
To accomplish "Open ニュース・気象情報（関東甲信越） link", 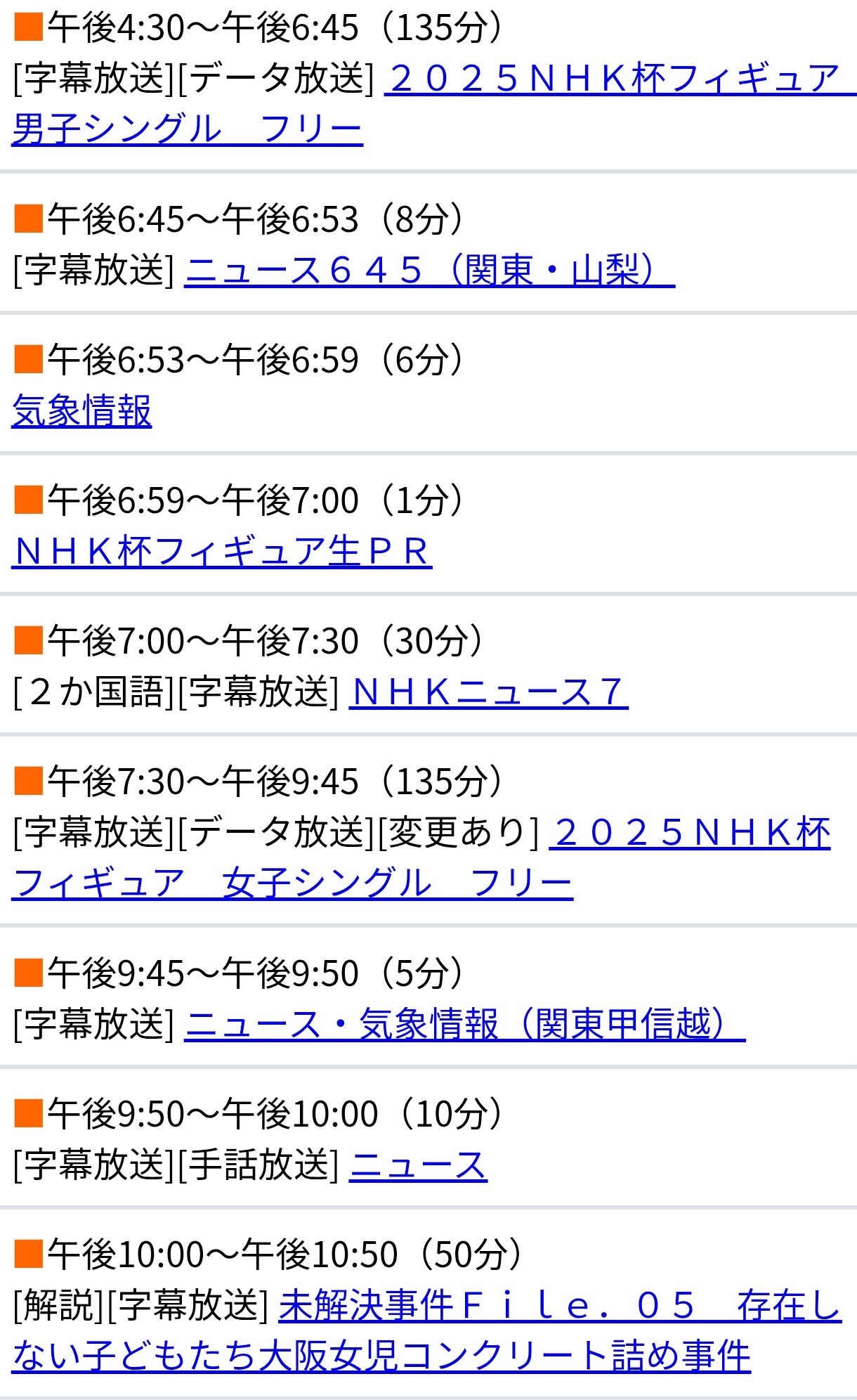I will (464, 1025).
